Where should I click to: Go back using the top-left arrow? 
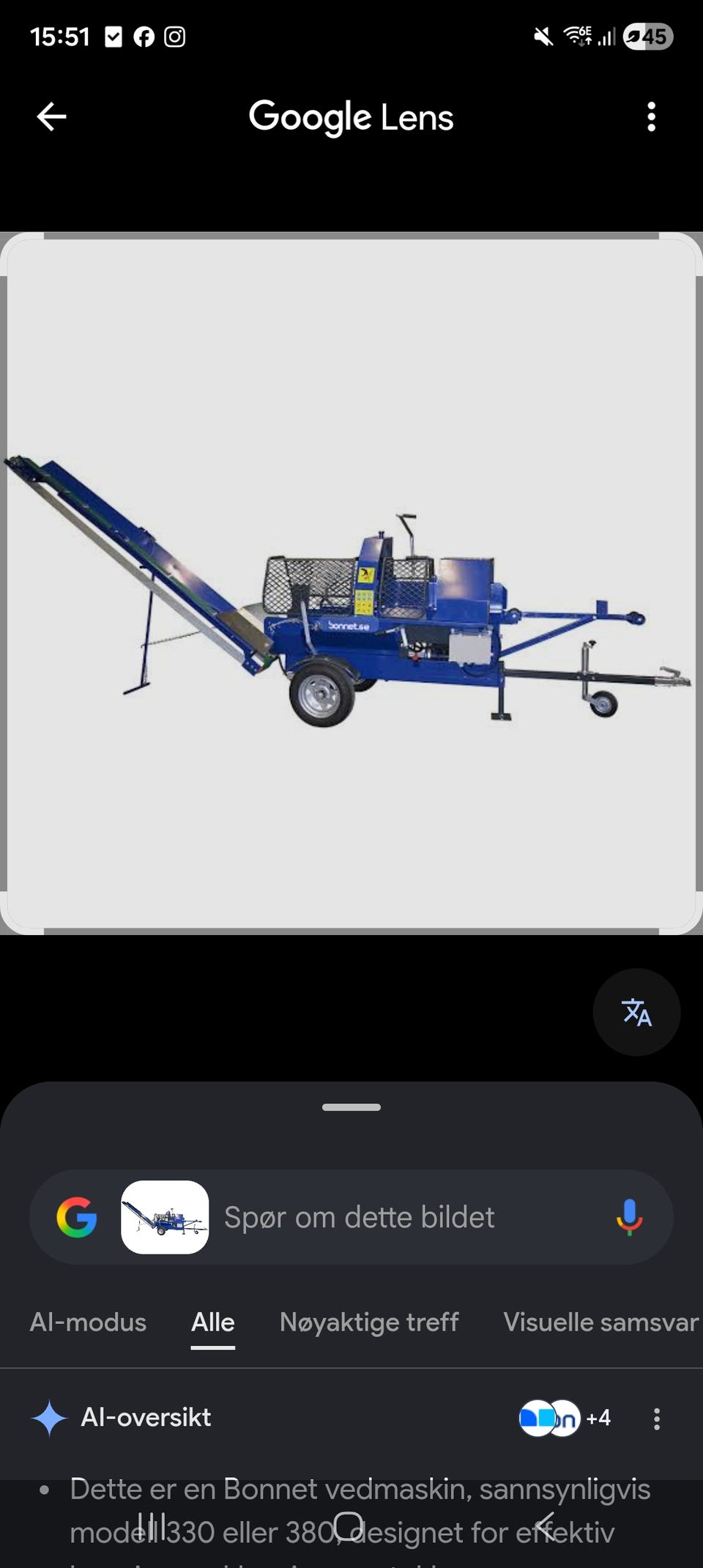51,117
